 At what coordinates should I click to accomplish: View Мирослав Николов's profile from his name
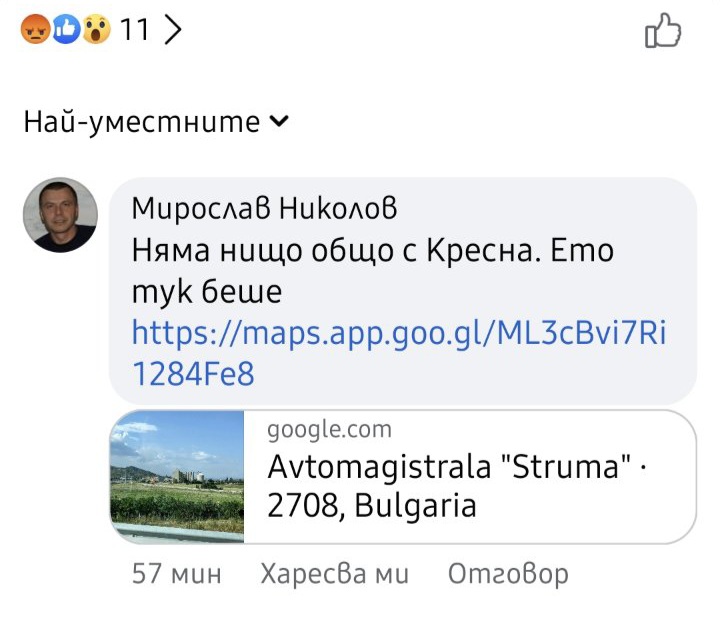pos(264,208)
